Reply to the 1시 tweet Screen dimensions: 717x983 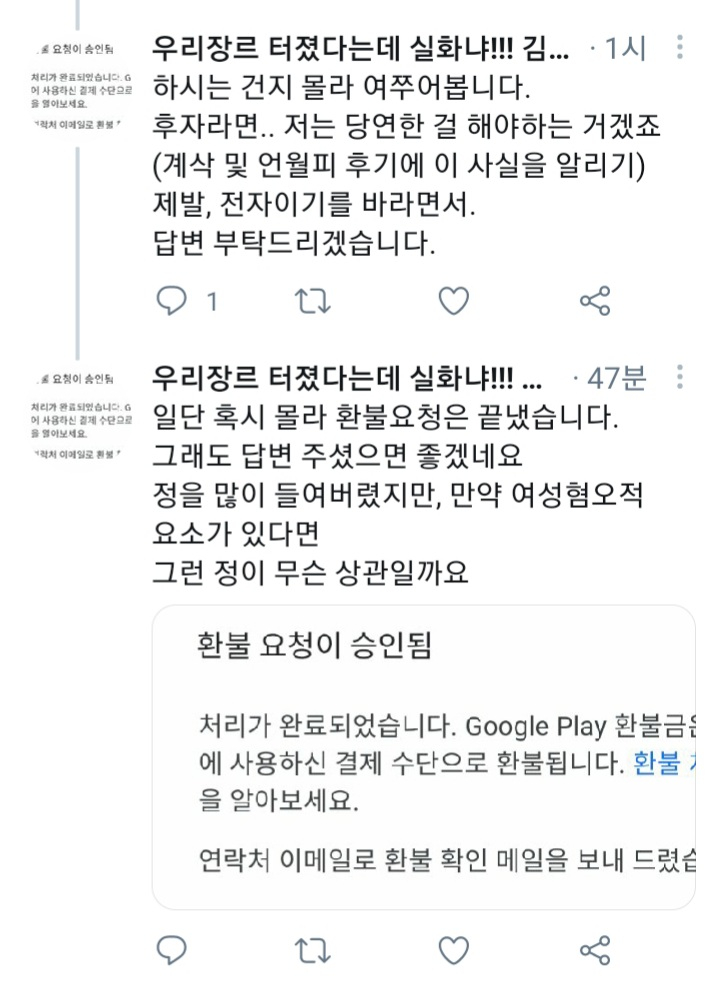[x=174, y=300]
